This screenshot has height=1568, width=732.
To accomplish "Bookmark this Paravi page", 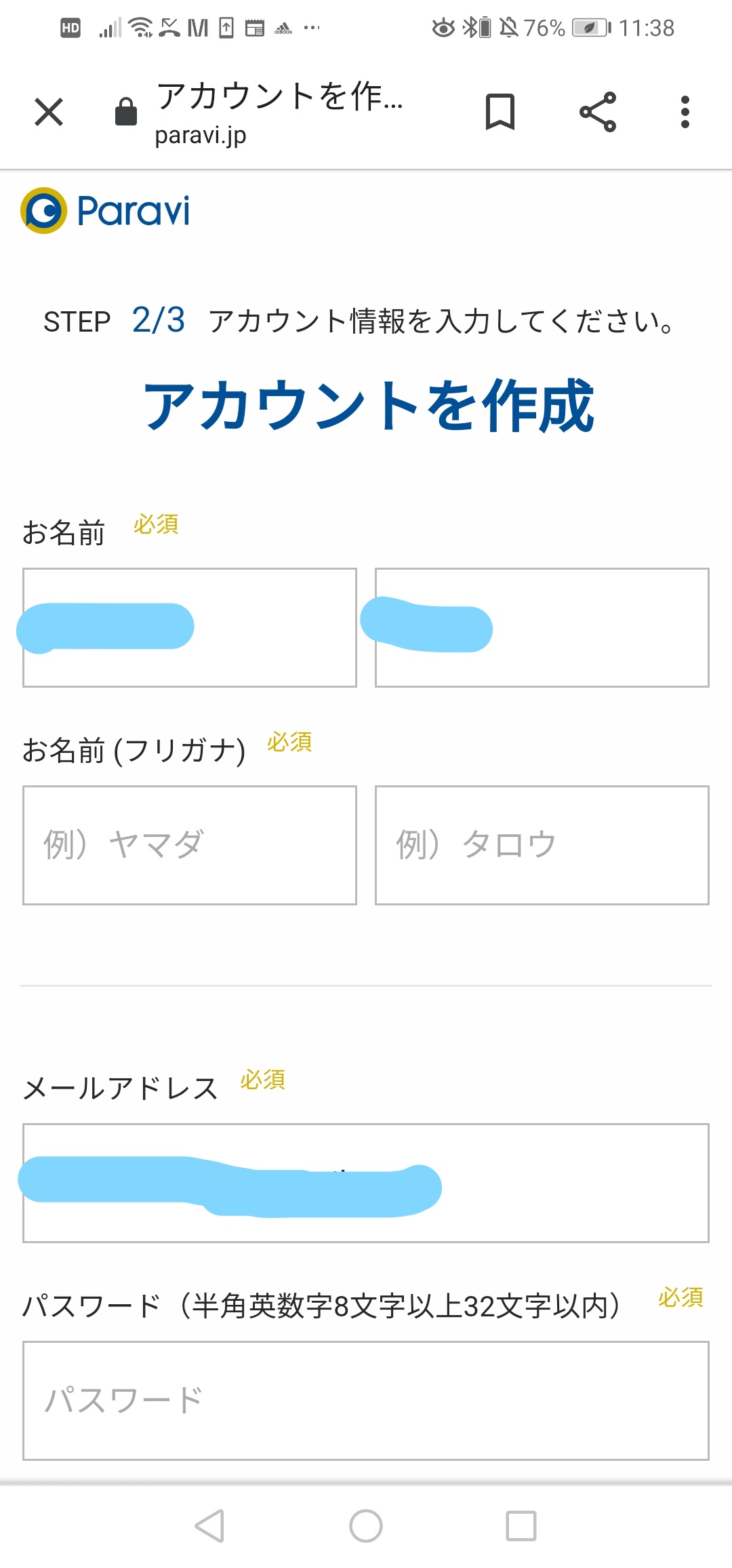I will click(500, 112).
